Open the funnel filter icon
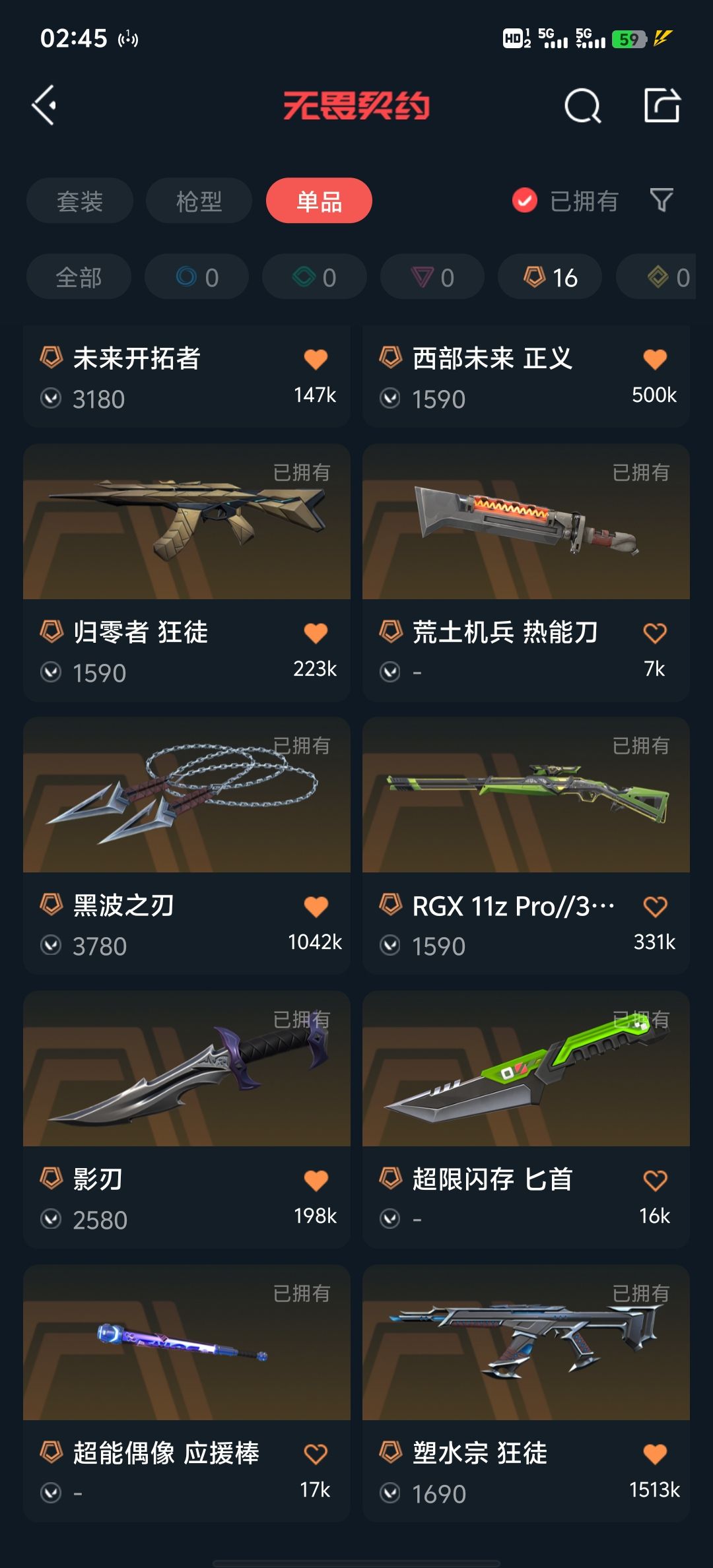This screenshot has width=713, height=1568. [662, 200]
